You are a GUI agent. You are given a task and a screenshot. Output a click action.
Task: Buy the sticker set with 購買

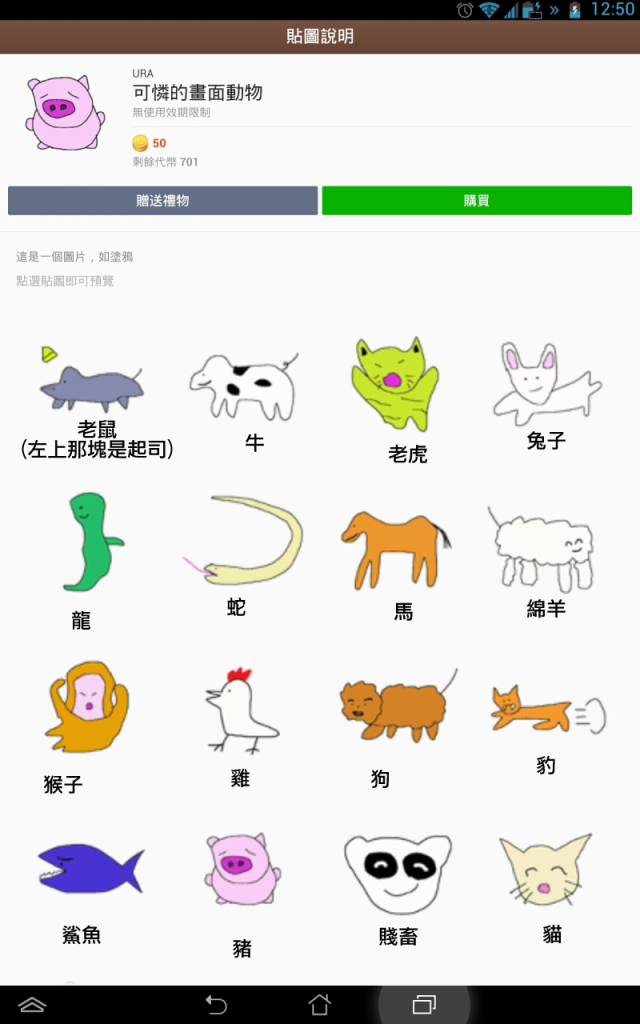click(x=476, y=201)
